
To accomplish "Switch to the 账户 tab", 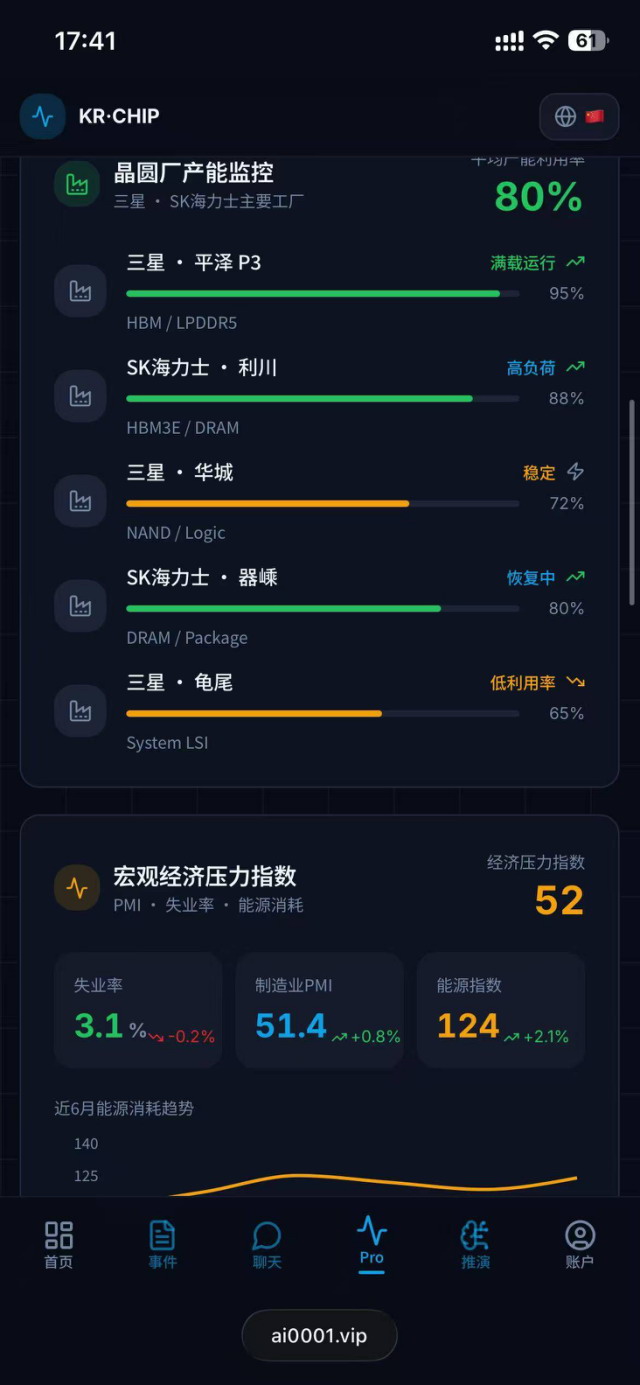I will [x=580, y=1245].
